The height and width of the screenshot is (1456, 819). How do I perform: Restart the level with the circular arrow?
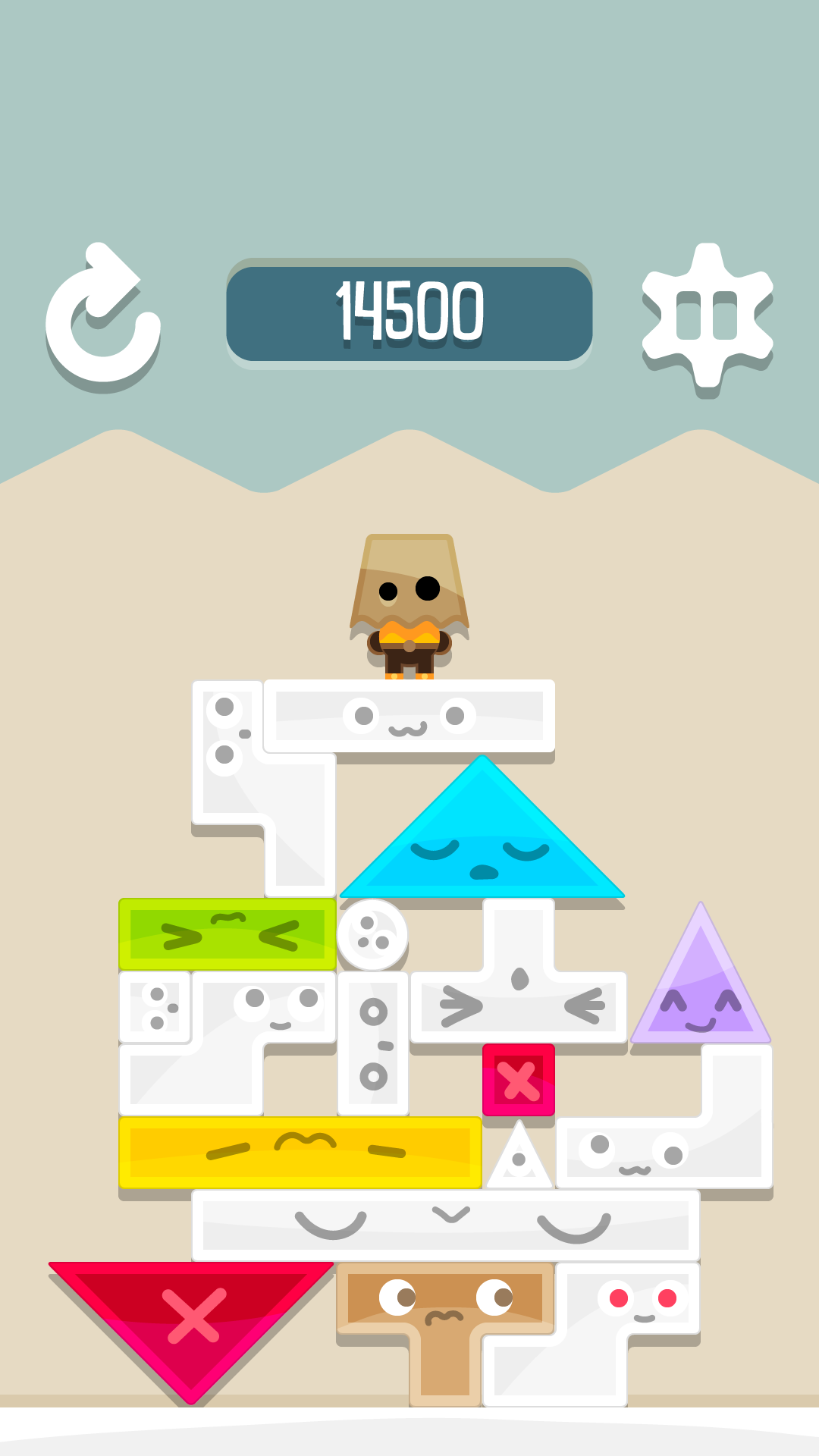103,315
